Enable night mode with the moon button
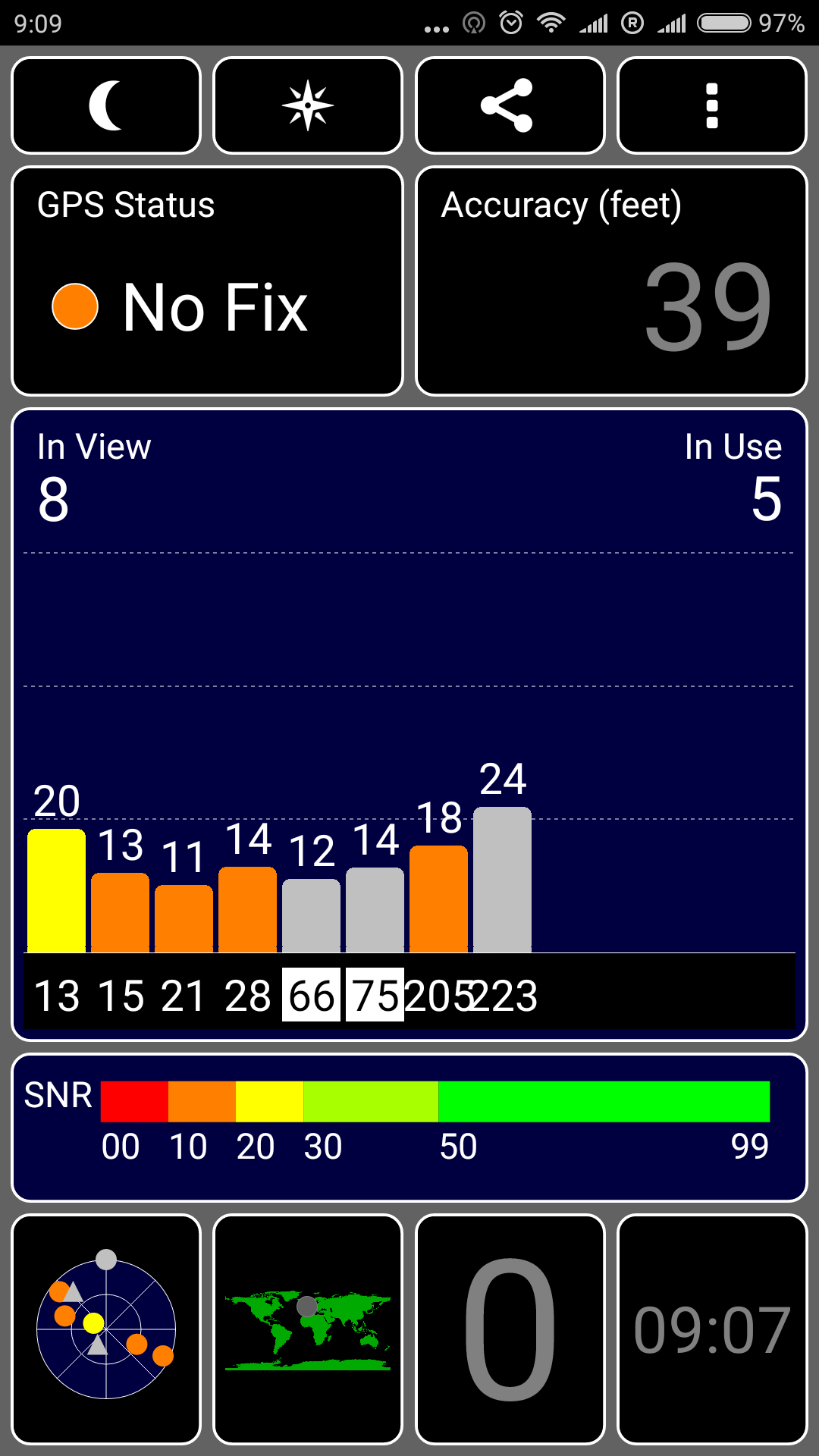The image size is (819, 1456). click(106, 105)
